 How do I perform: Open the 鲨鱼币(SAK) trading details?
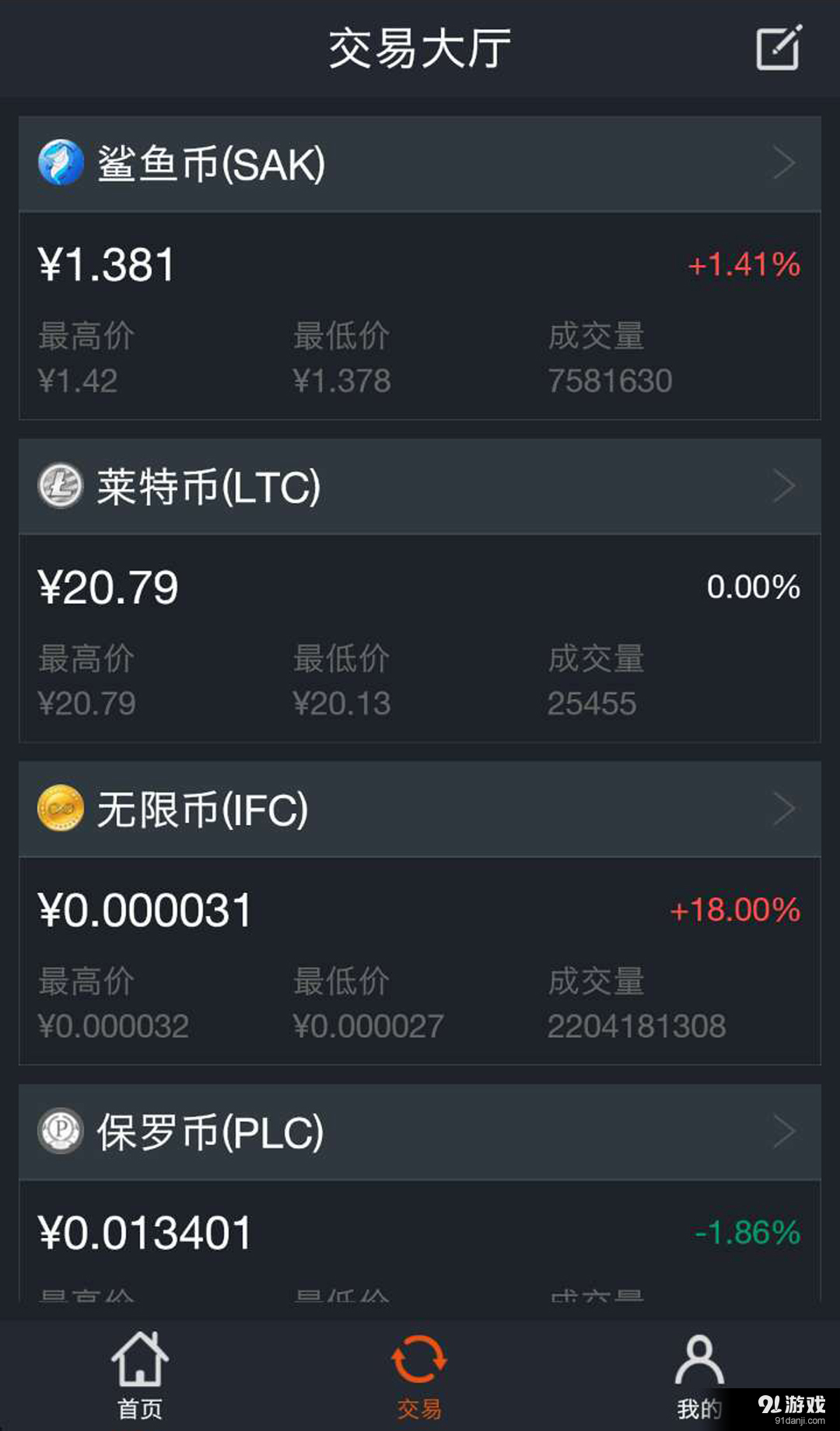(x=420, y=164)
